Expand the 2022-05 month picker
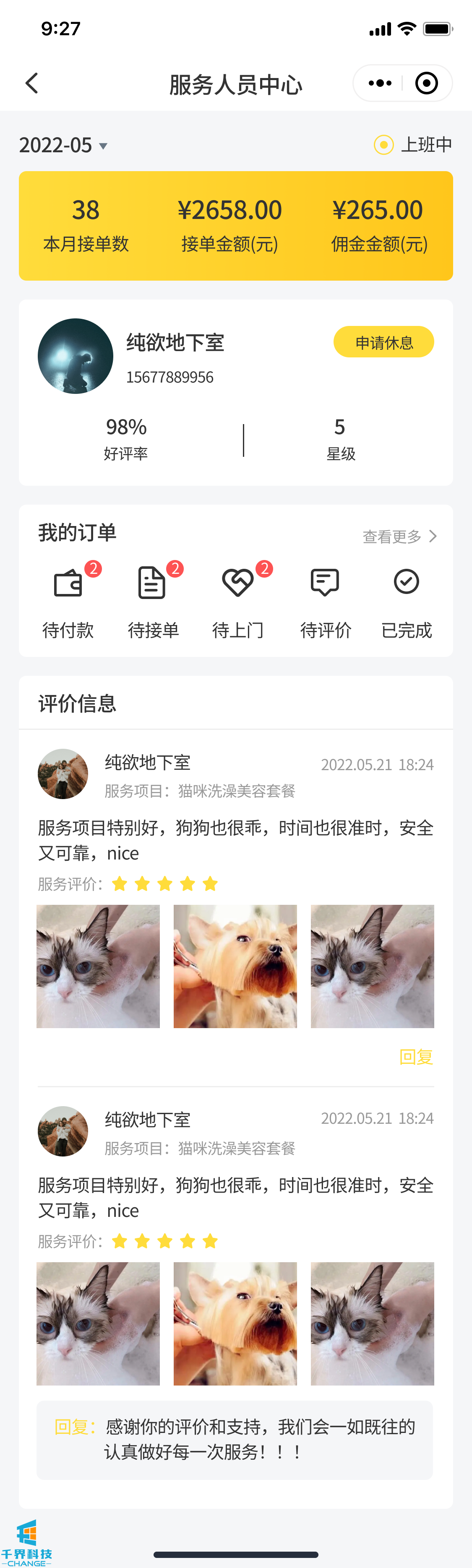 coord(63,146)
